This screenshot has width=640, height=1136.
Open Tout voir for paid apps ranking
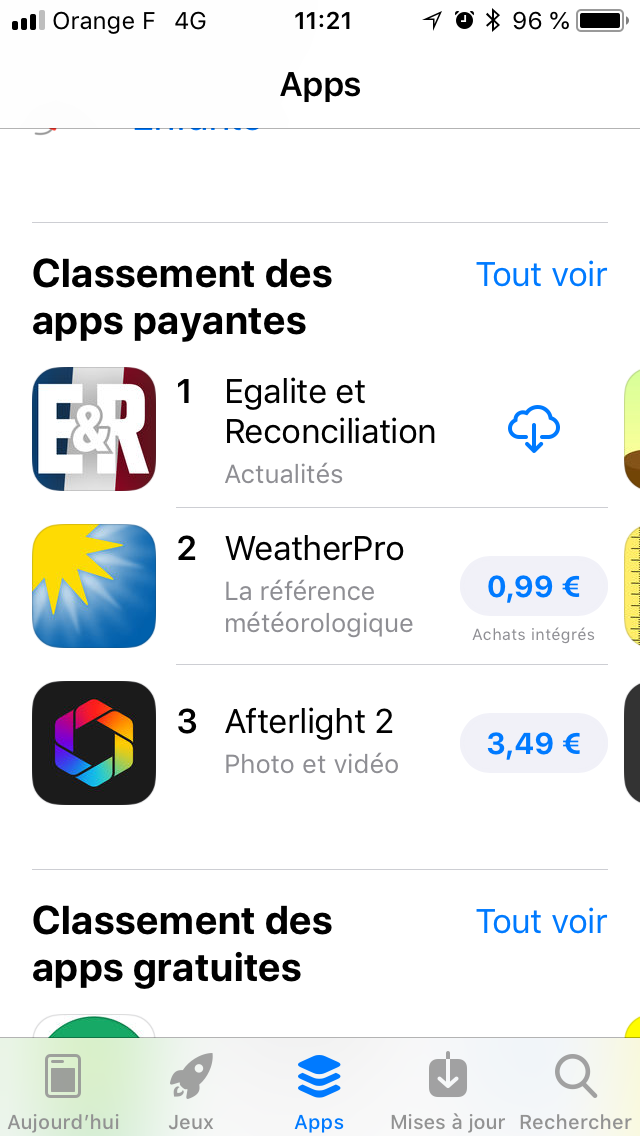tap(541, 274)
